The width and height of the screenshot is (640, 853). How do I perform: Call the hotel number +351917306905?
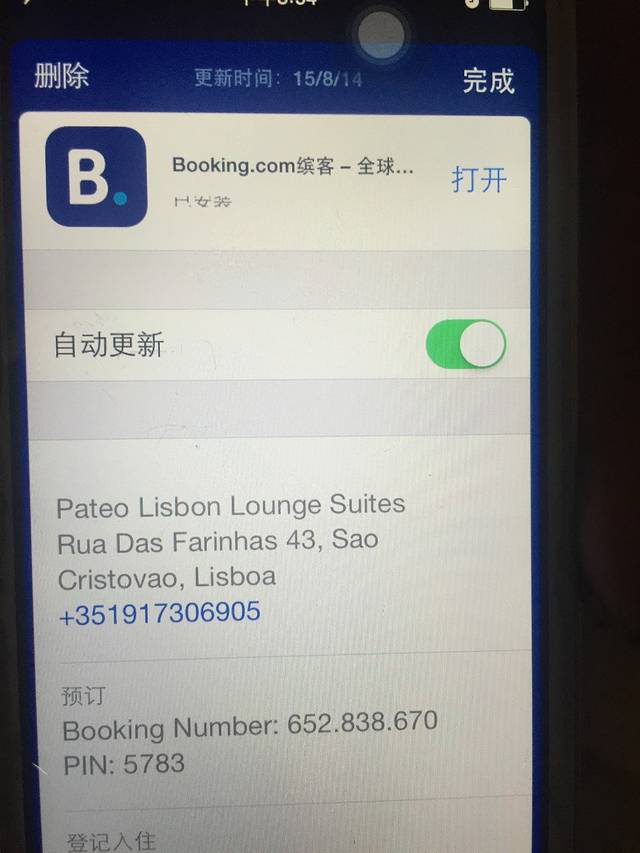pyautogui.click(x=160, y=612)
